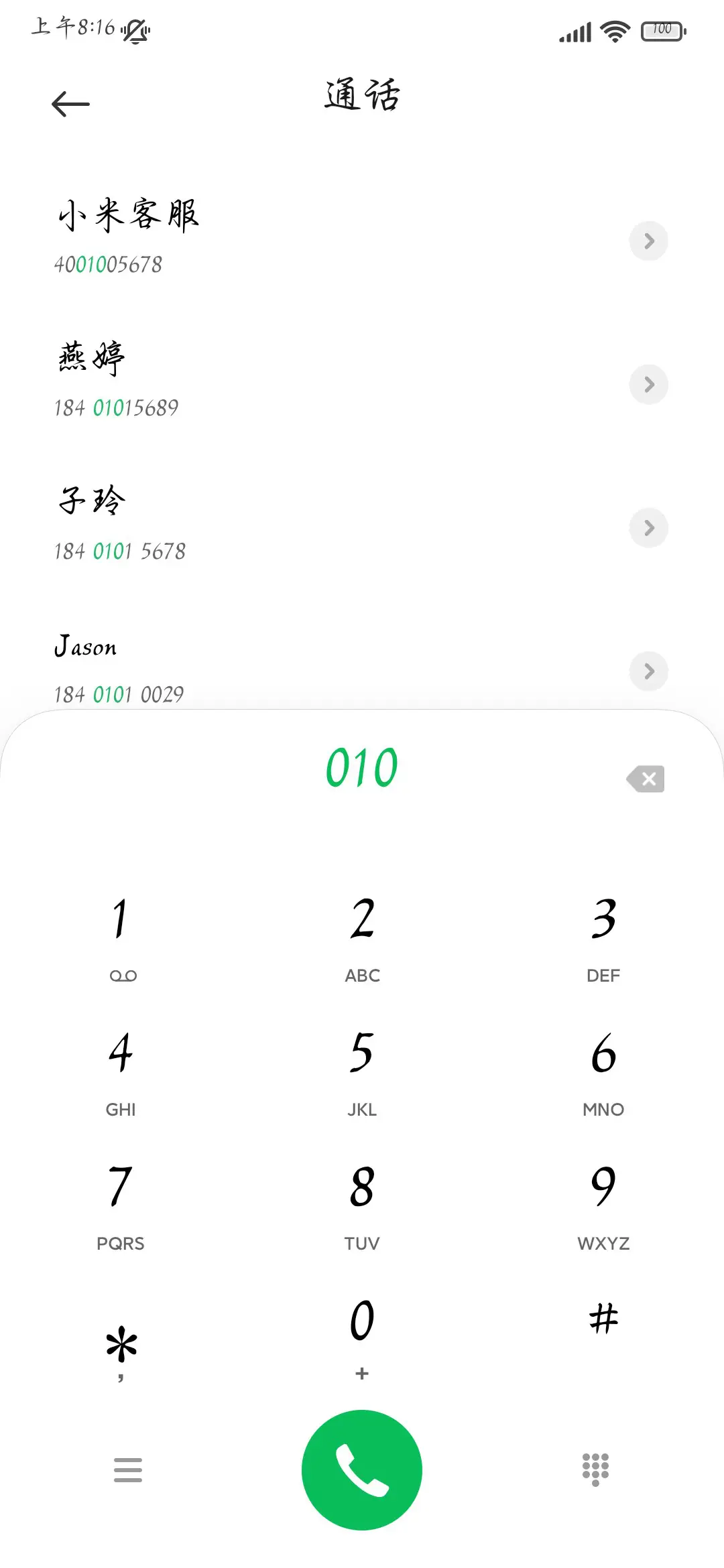Open details for 小米客服 via chevron

point(648,241)
